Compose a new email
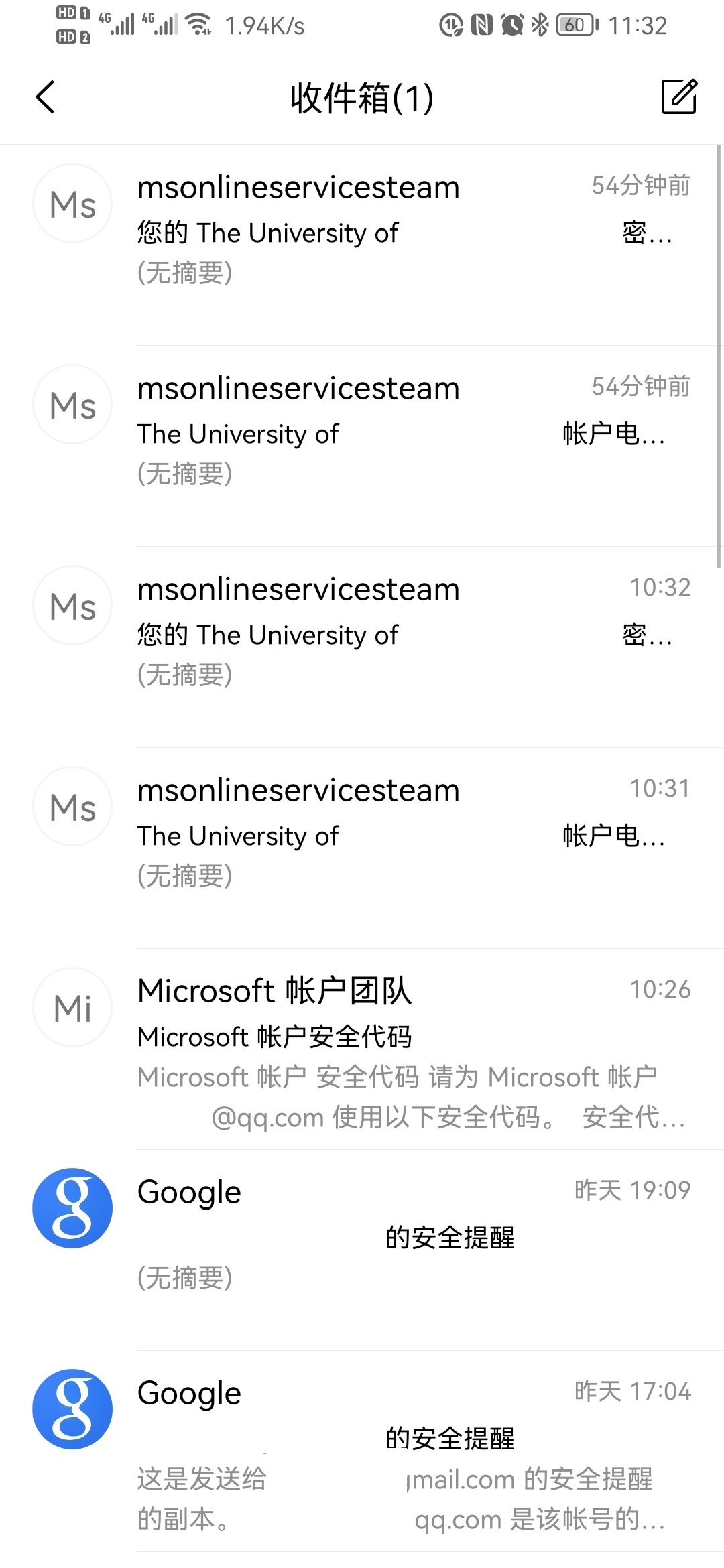The height and width of the screenshot is (1568, 724). point(678,97)
